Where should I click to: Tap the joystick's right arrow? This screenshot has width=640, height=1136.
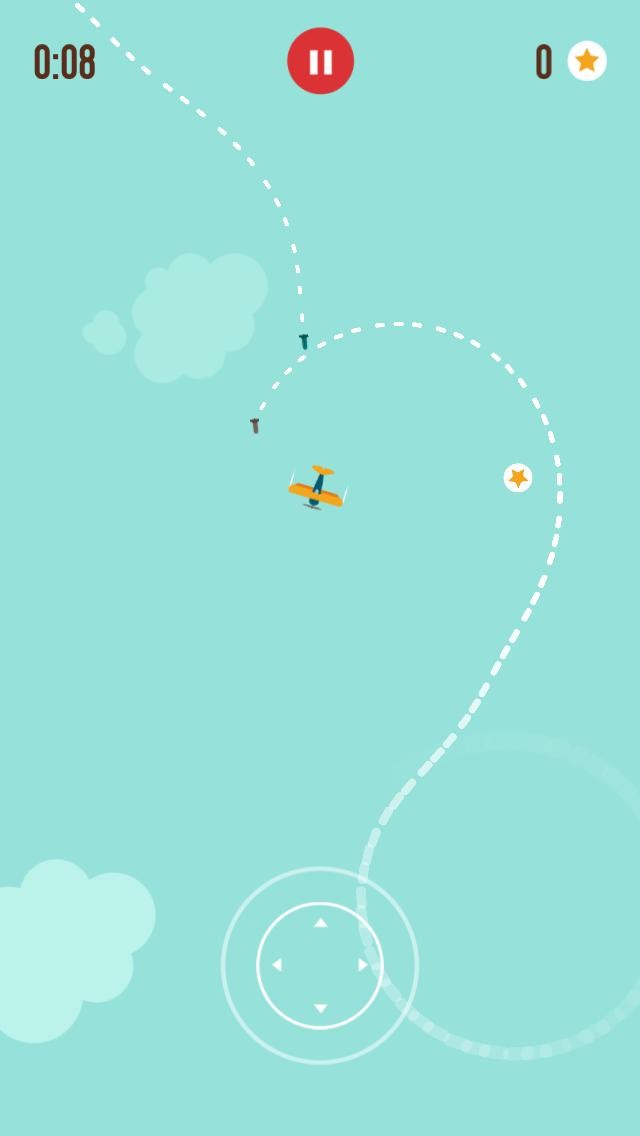click(363, 965)
